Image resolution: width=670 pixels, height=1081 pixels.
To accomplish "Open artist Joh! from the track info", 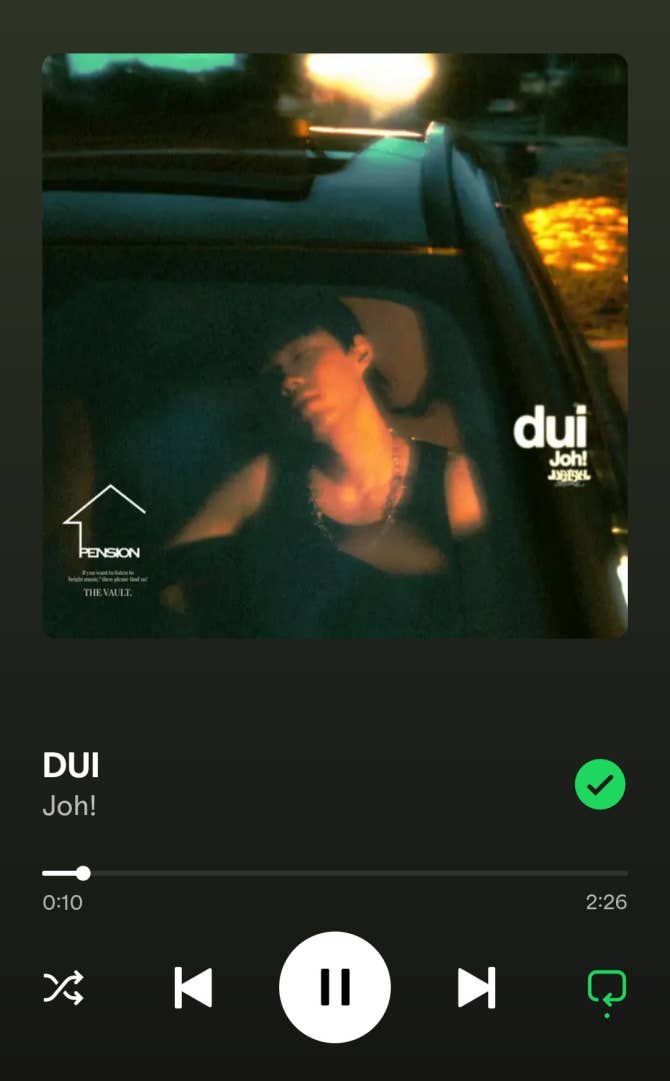I will point(69,806).
